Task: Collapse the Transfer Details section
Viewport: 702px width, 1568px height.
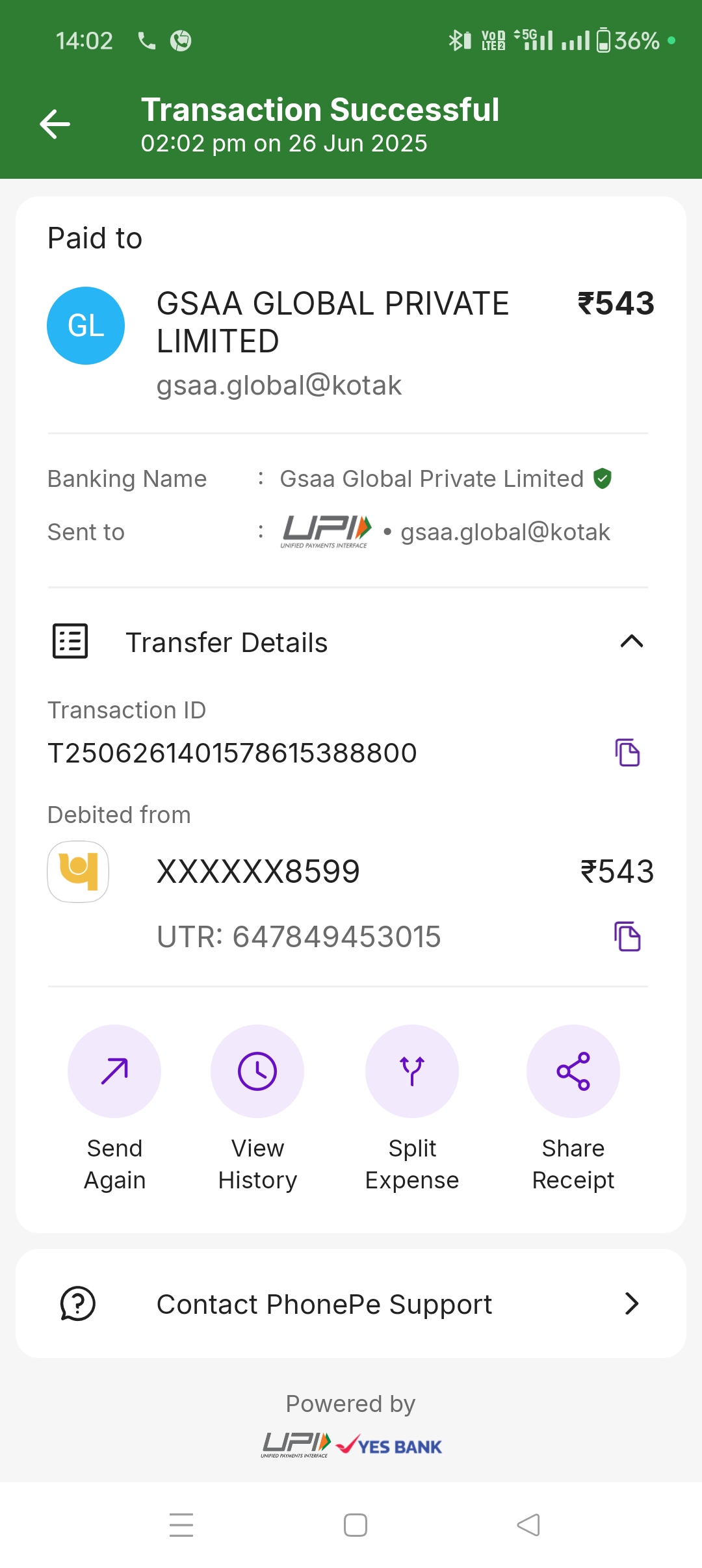Action: click(631, 642)
